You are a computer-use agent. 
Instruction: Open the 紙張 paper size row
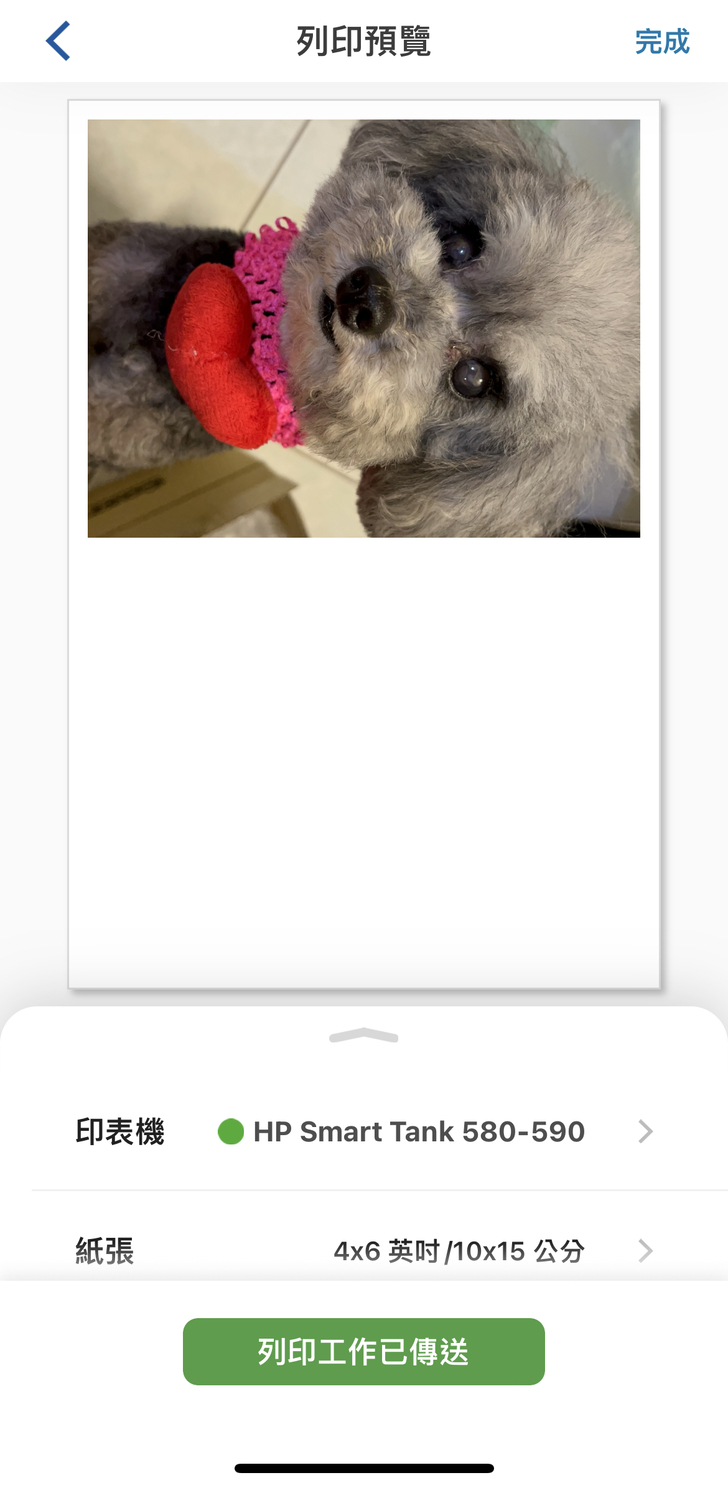[364, 1250]
